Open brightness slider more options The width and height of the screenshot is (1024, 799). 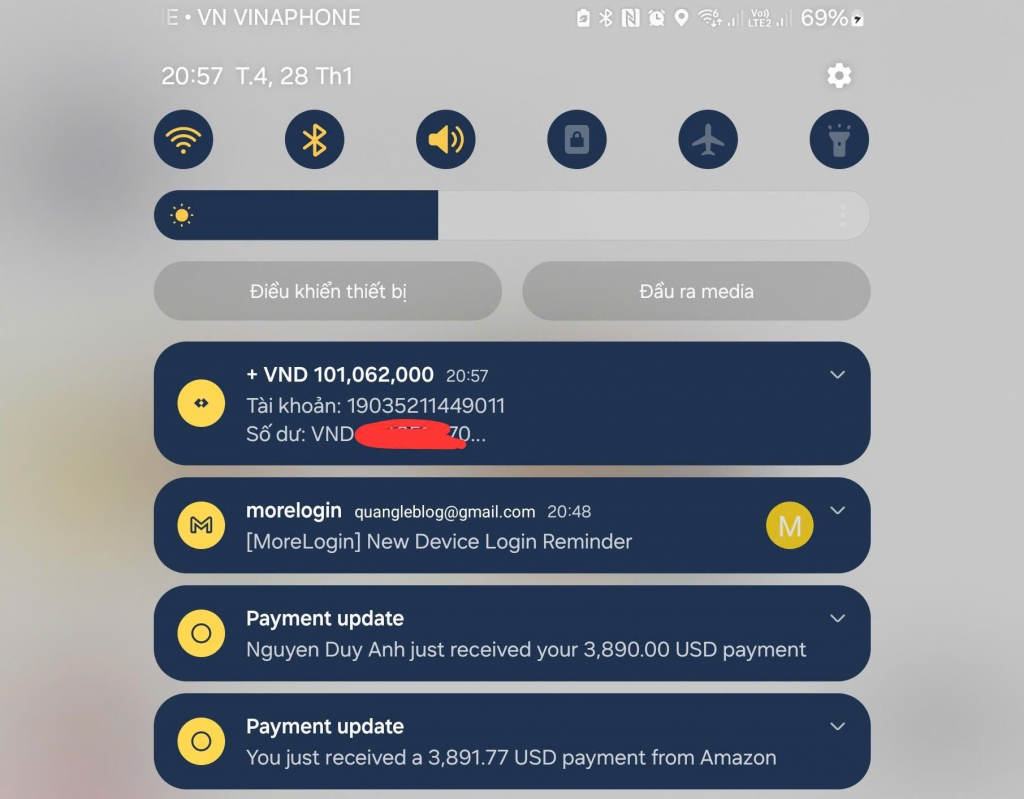(x=843, y=215)
